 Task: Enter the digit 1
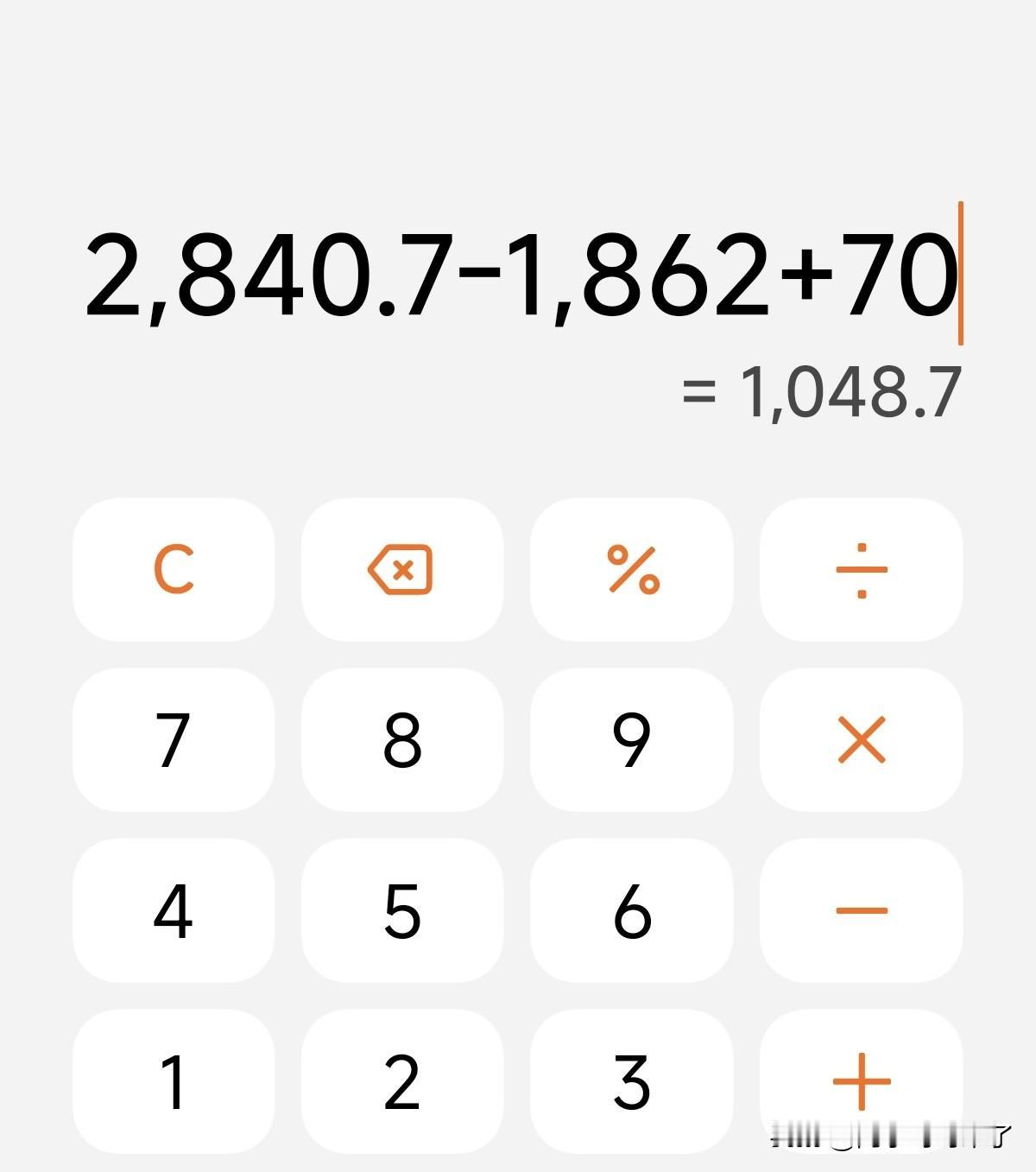(174, 1081)
